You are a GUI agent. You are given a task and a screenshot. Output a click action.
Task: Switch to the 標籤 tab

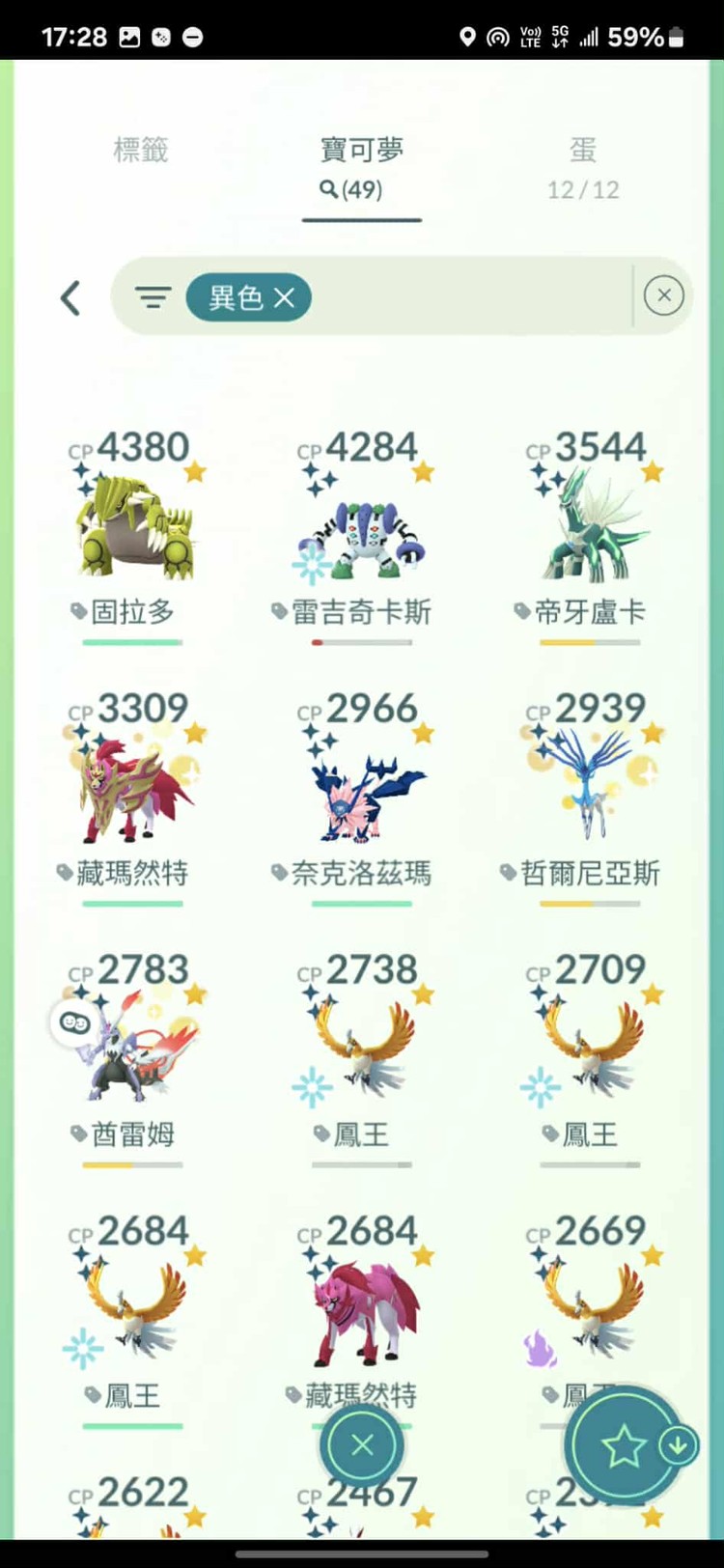coord(141,151)
